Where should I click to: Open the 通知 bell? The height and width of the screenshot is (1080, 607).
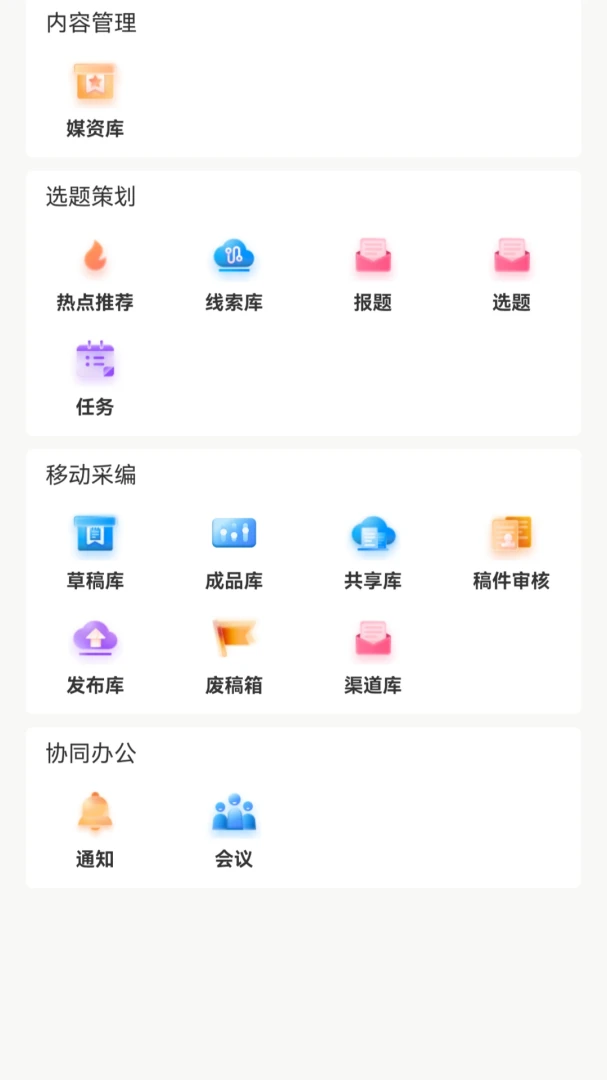pos(95,831)
